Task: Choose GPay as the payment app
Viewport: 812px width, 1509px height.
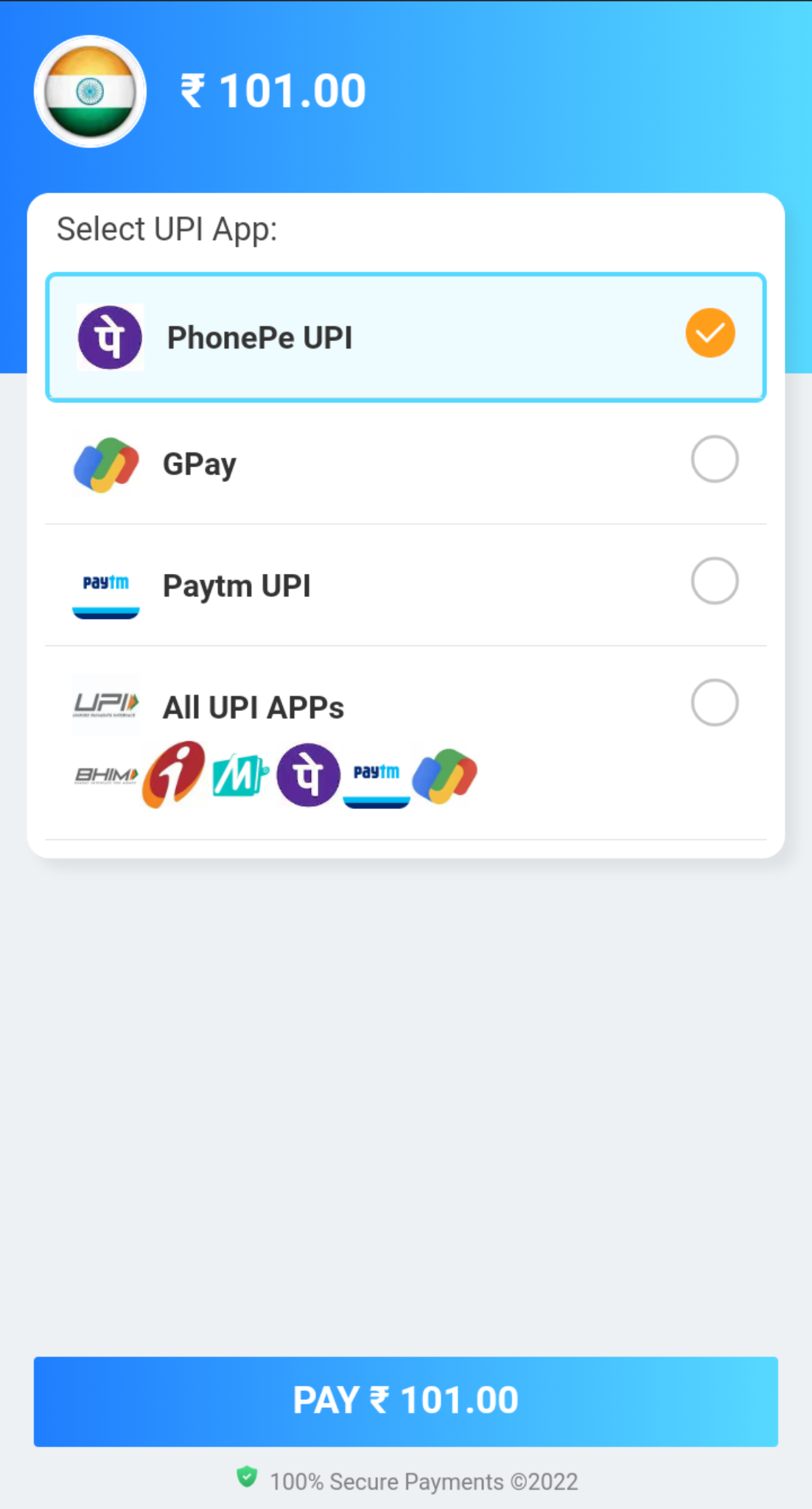Action: [x=405, y=463]
